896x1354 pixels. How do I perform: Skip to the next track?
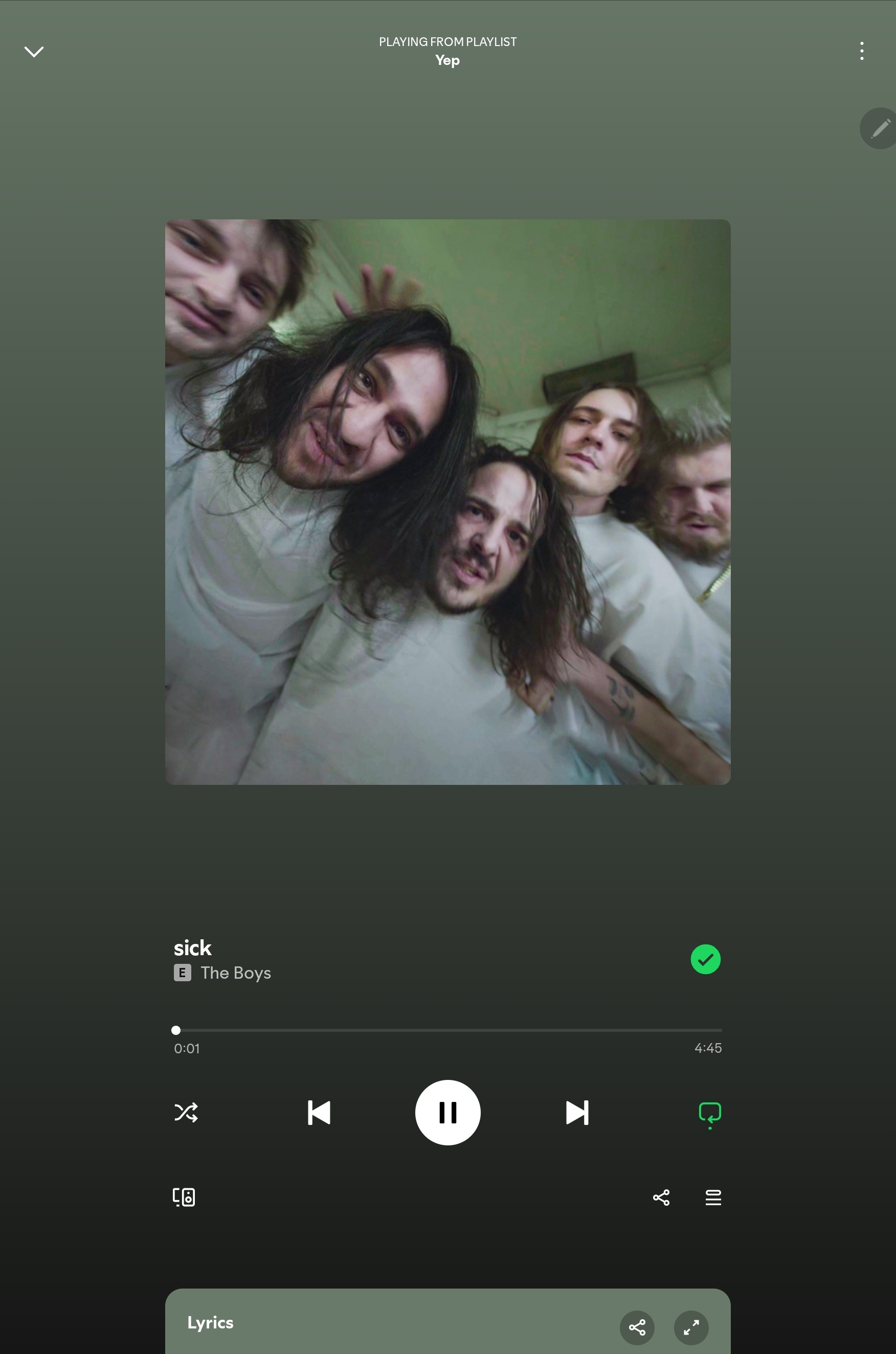(576, 1112)
